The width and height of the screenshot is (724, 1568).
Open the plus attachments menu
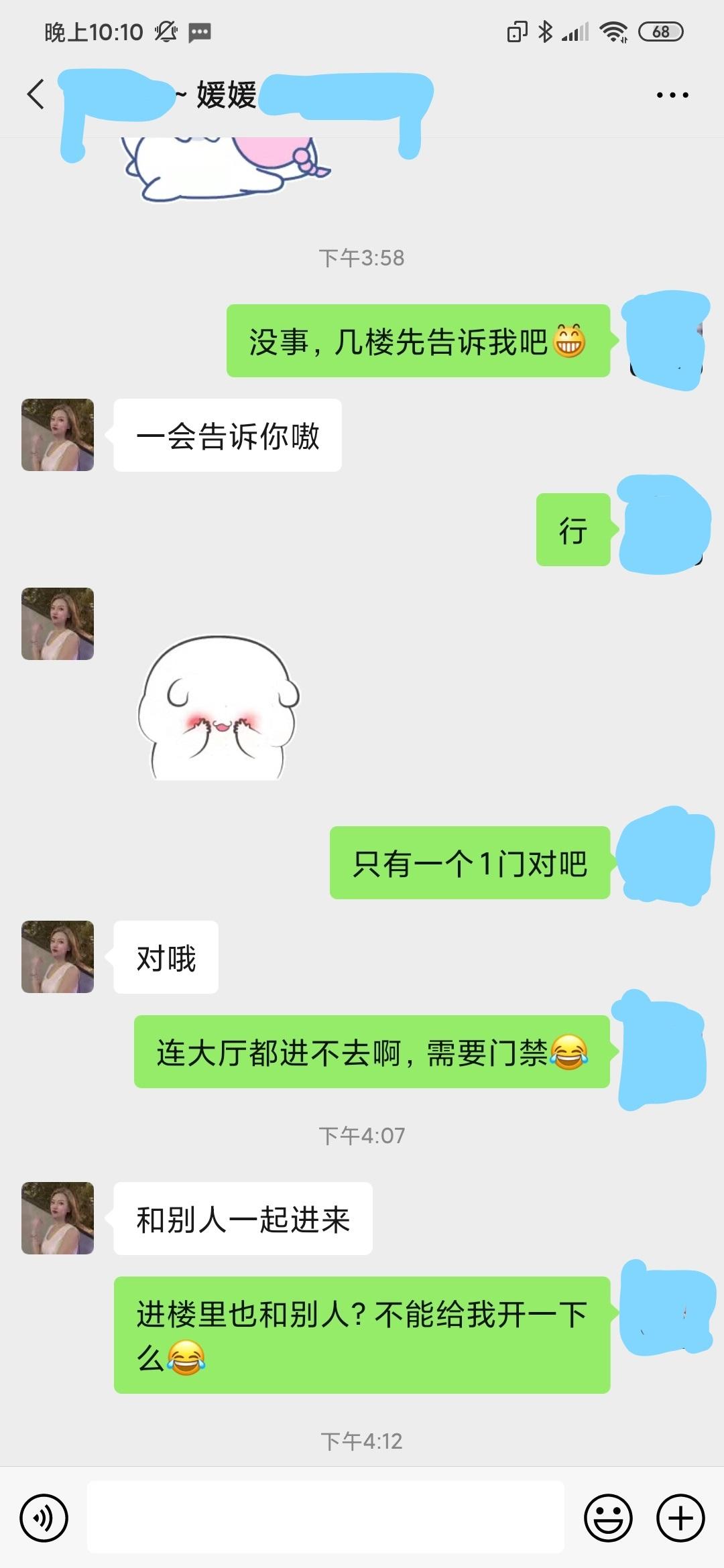680,1518
